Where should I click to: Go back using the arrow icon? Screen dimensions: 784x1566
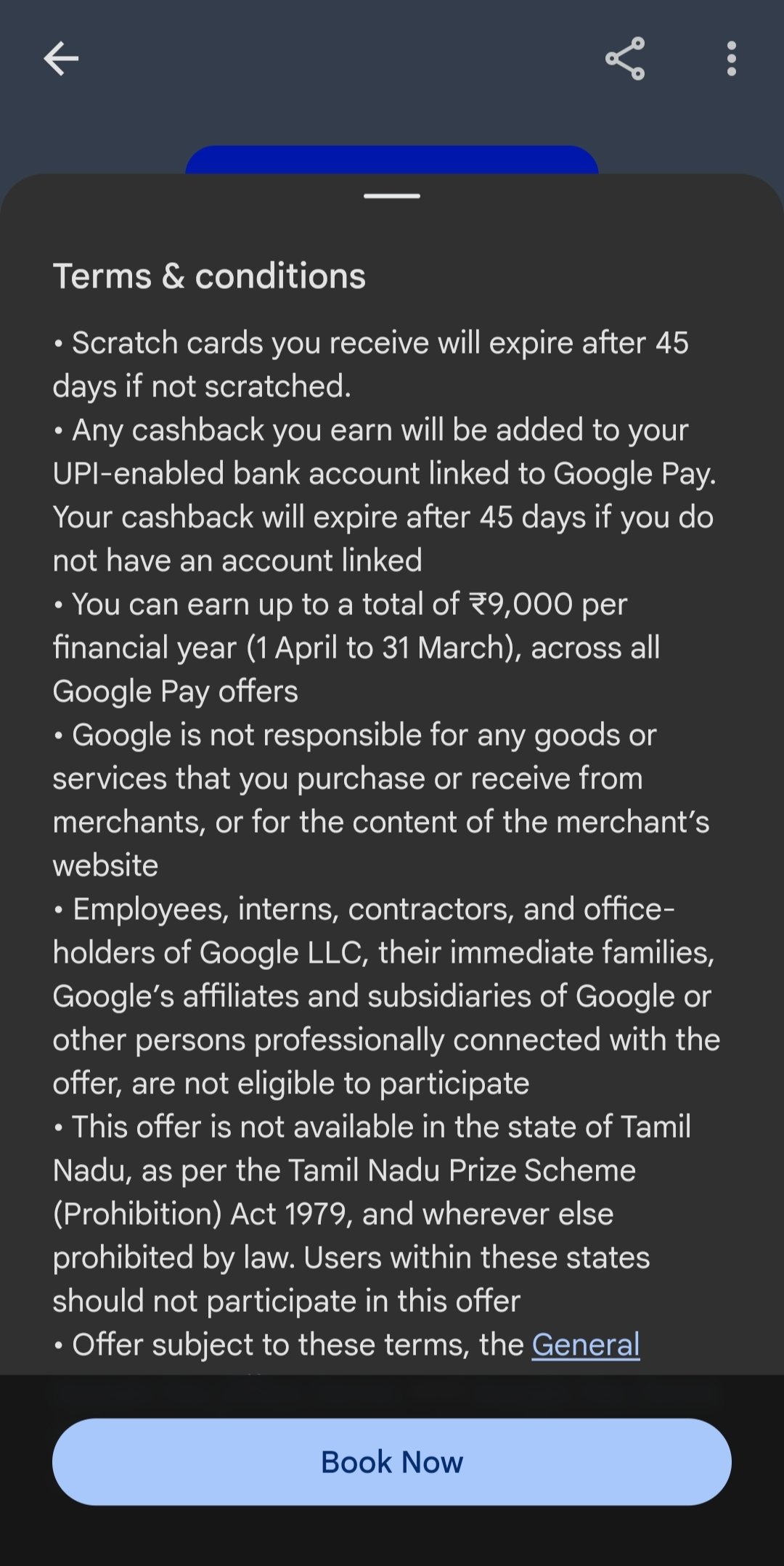[61, 59]
